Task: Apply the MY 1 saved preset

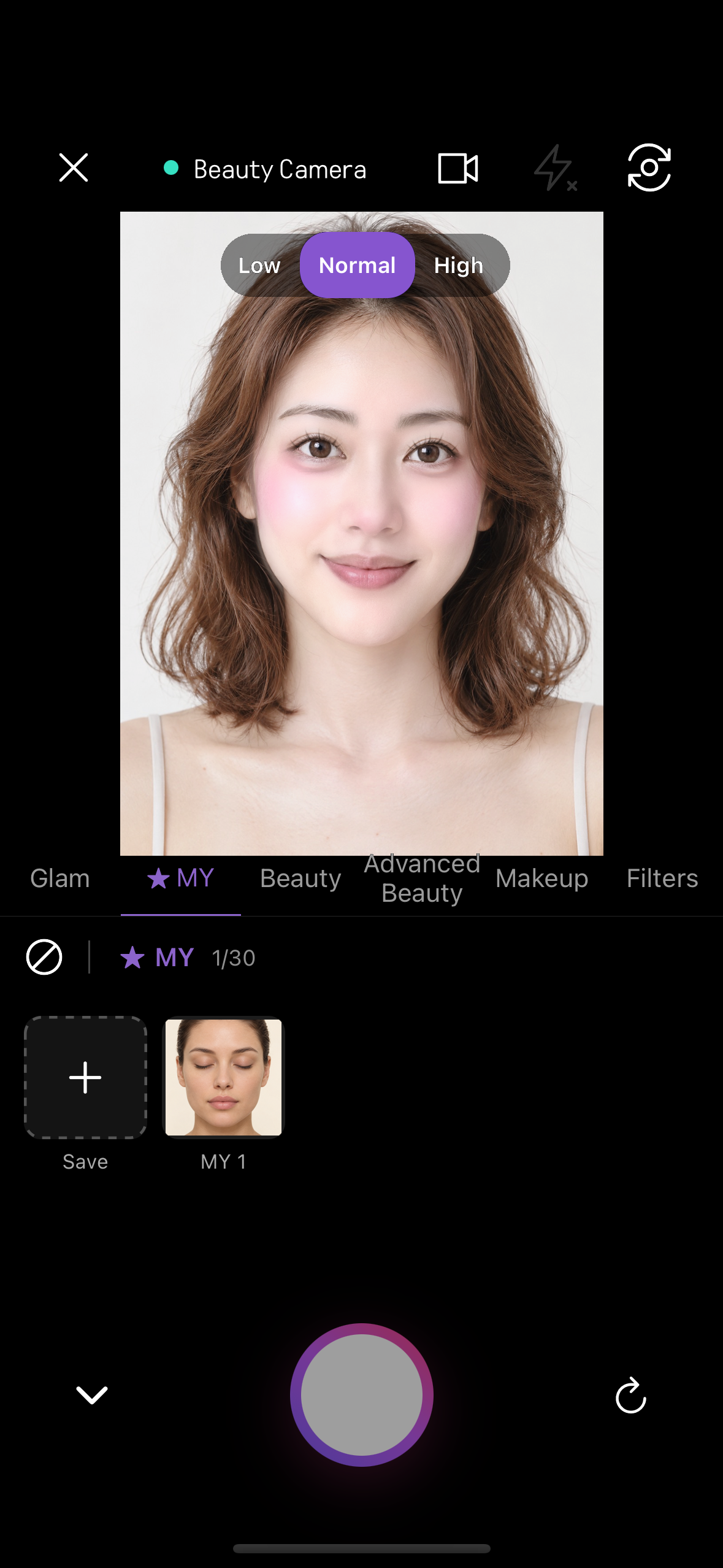Action: click(223, 1078)
